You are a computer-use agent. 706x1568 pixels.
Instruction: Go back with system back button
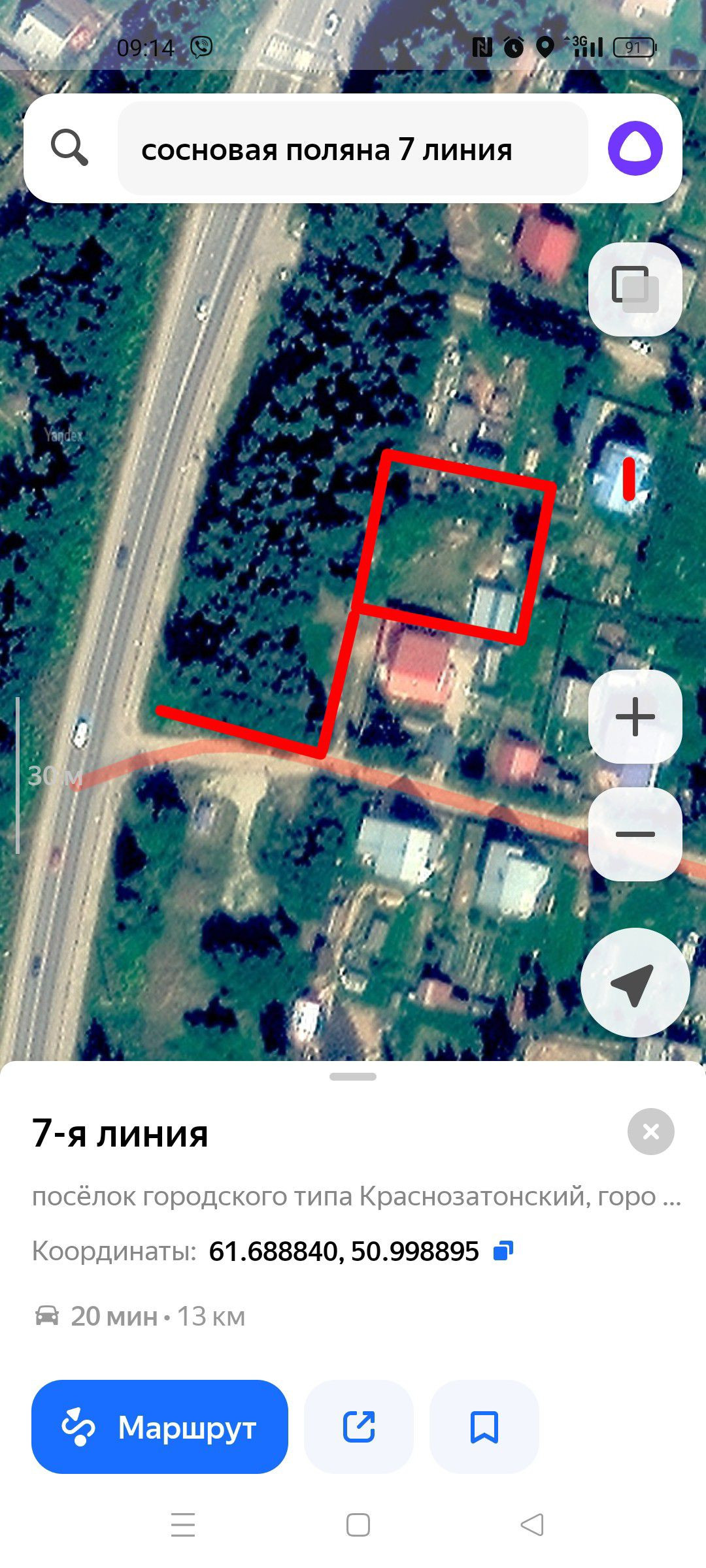coord(532,1525)
